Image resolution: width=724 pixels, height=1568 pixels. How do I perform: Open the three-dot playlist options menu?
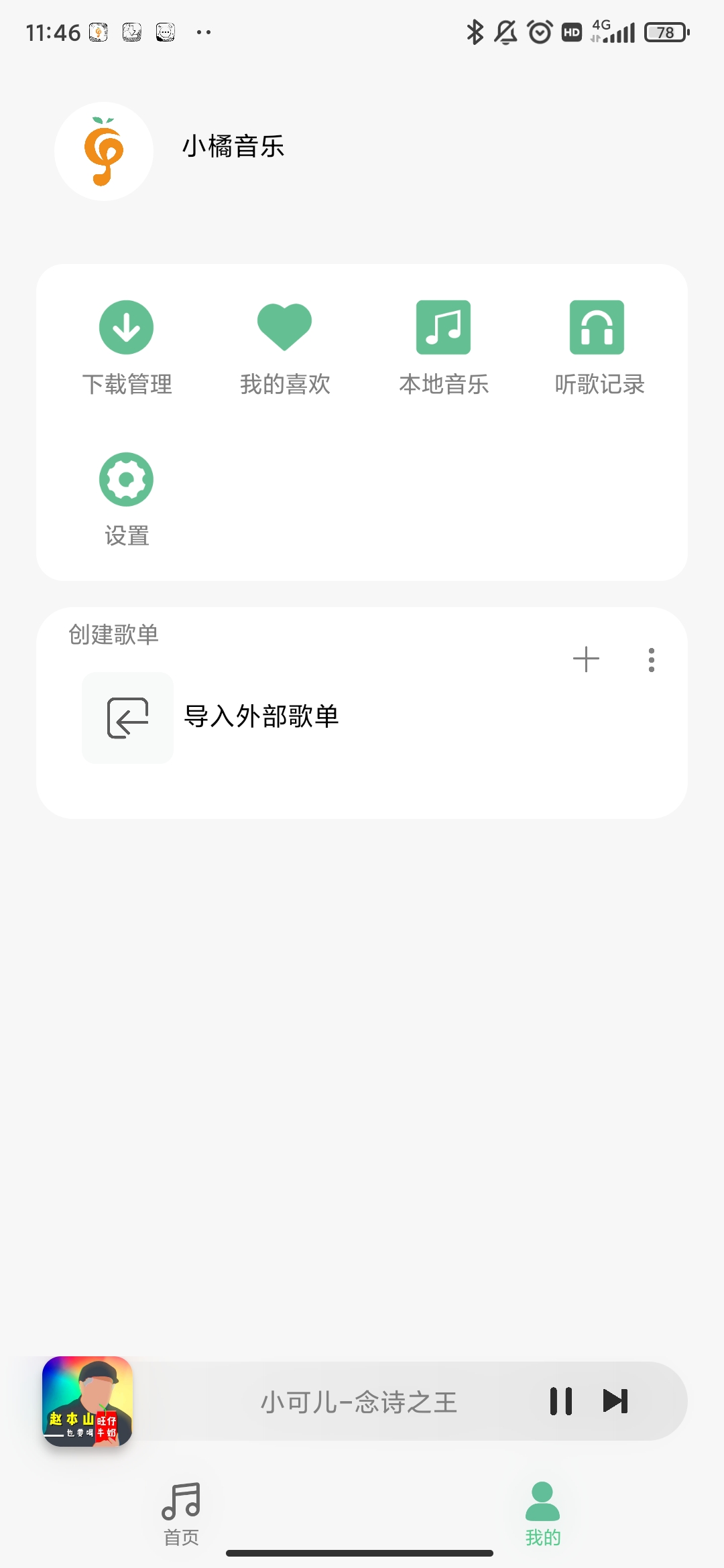coord(650,659)
